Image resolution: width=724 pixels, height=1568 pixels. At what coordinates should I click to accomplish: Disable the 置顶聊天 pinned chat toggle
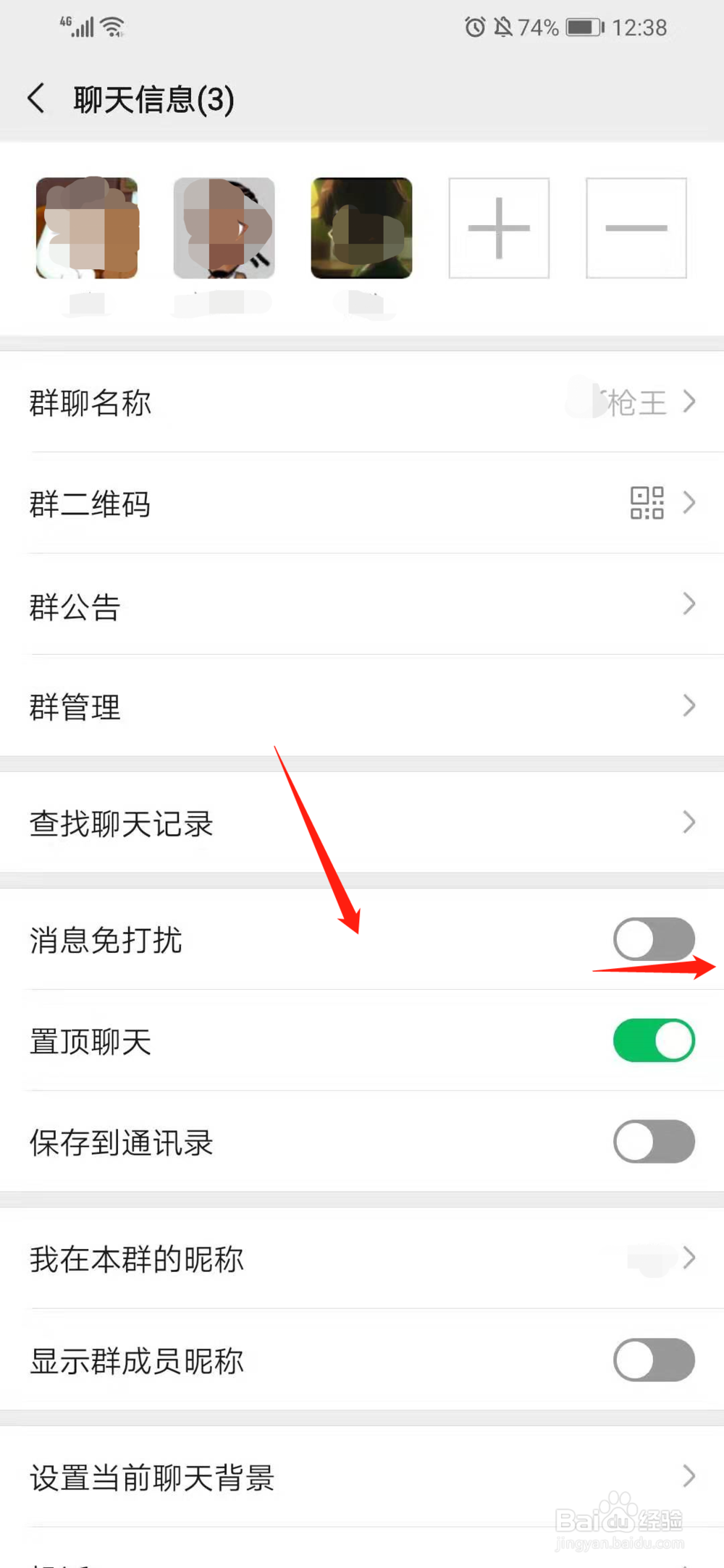click(653, 1040)
